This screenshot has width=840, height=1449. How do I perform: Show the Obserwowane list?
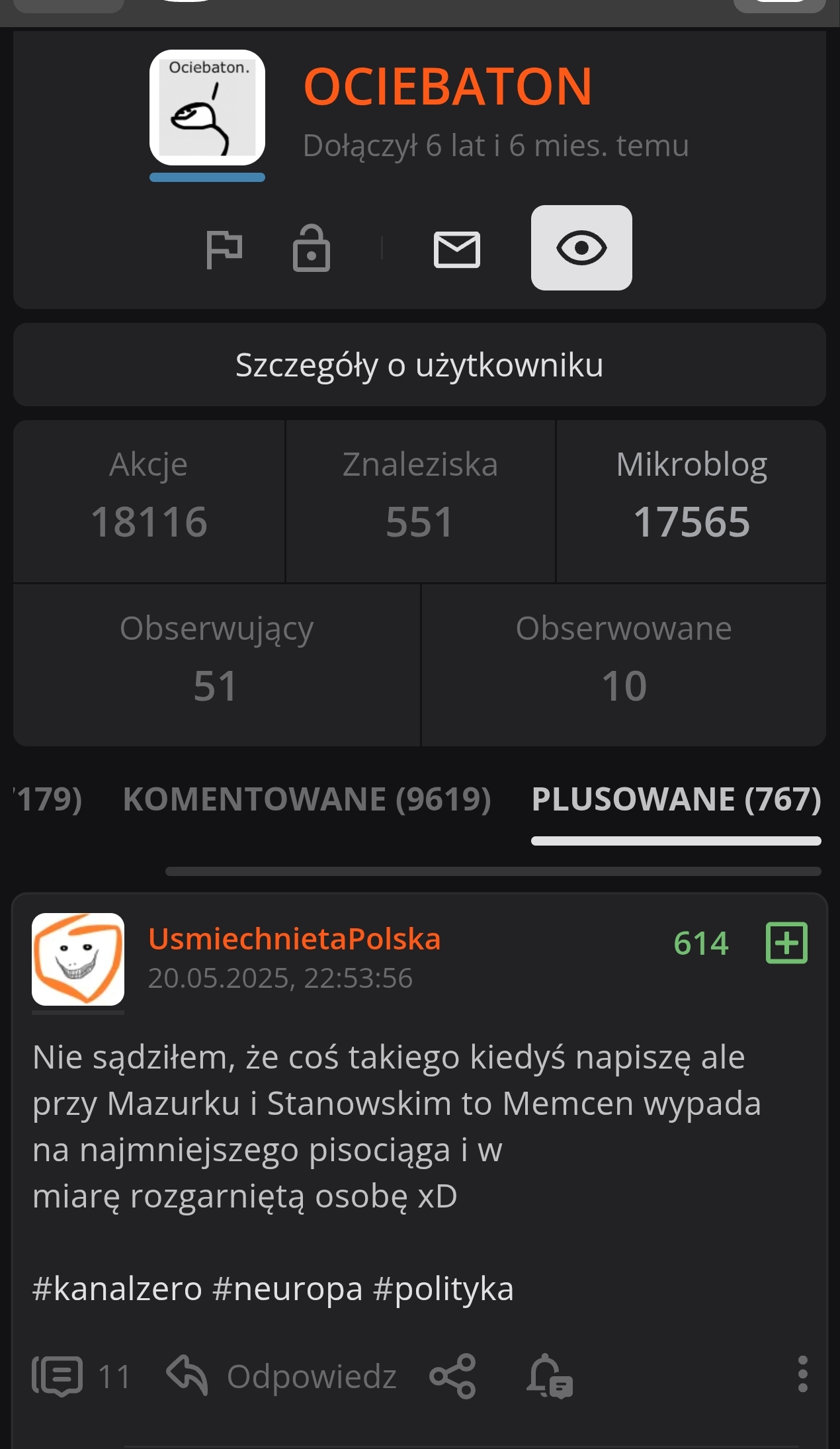pos(624,665)
